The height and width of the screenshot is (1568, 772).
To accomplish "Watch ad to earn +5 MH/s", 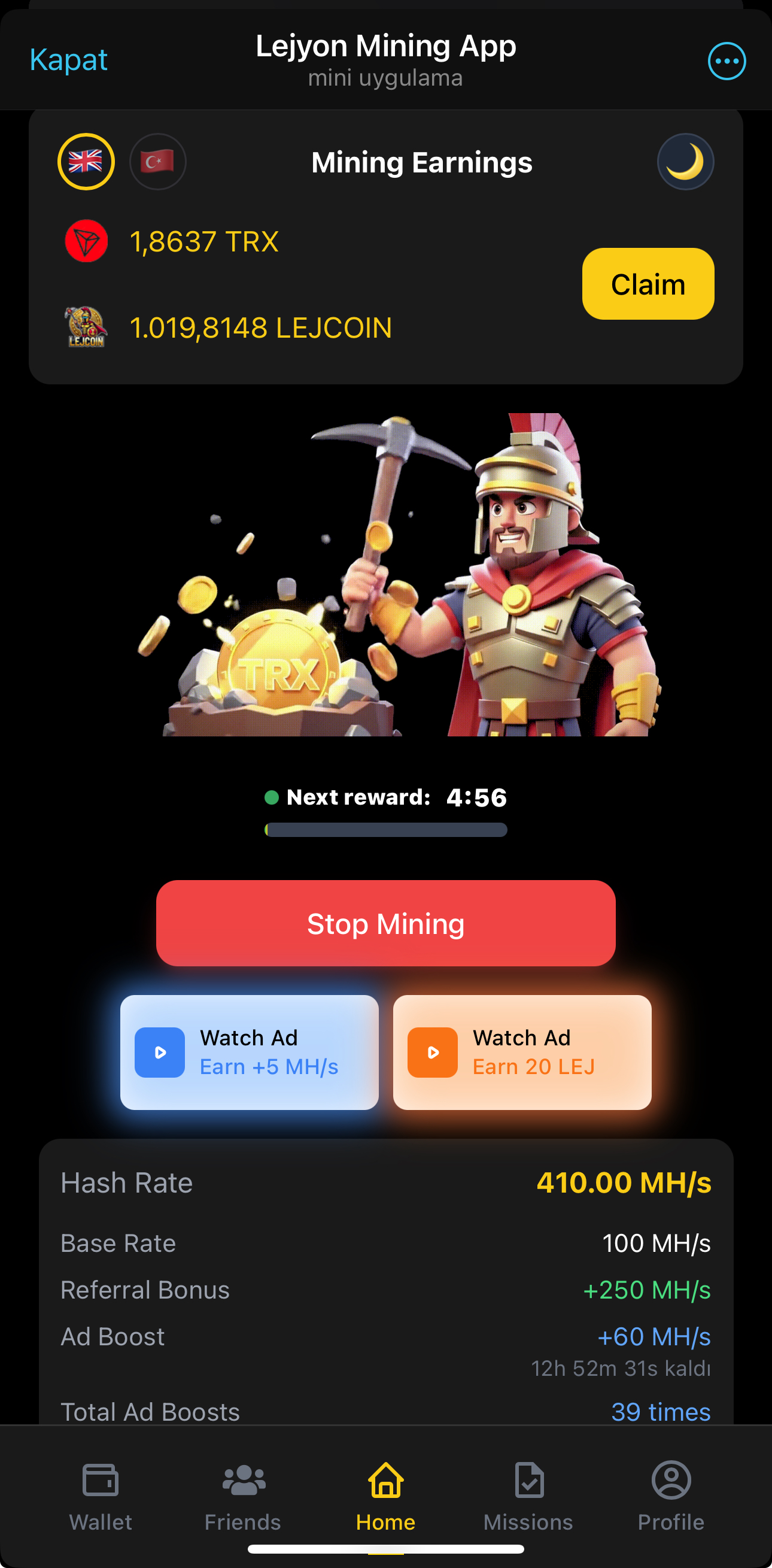I will coord(250,1052).
